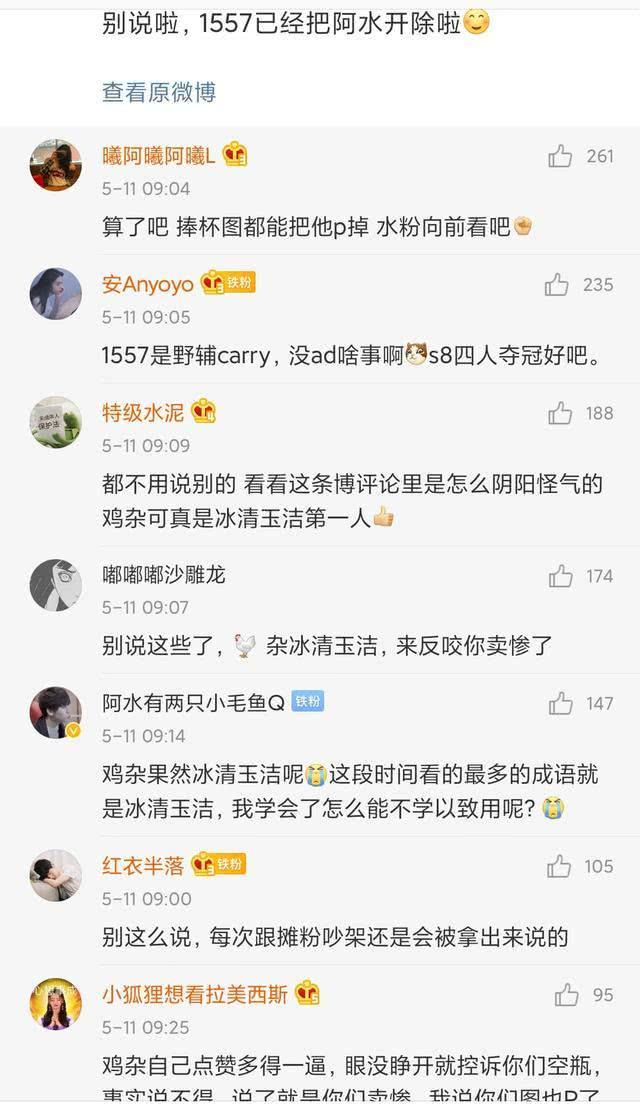The image size is (640, 1109).
Task: Open 曦阿曦阿曦L's profile avatar
Action: tap(55, 166)
